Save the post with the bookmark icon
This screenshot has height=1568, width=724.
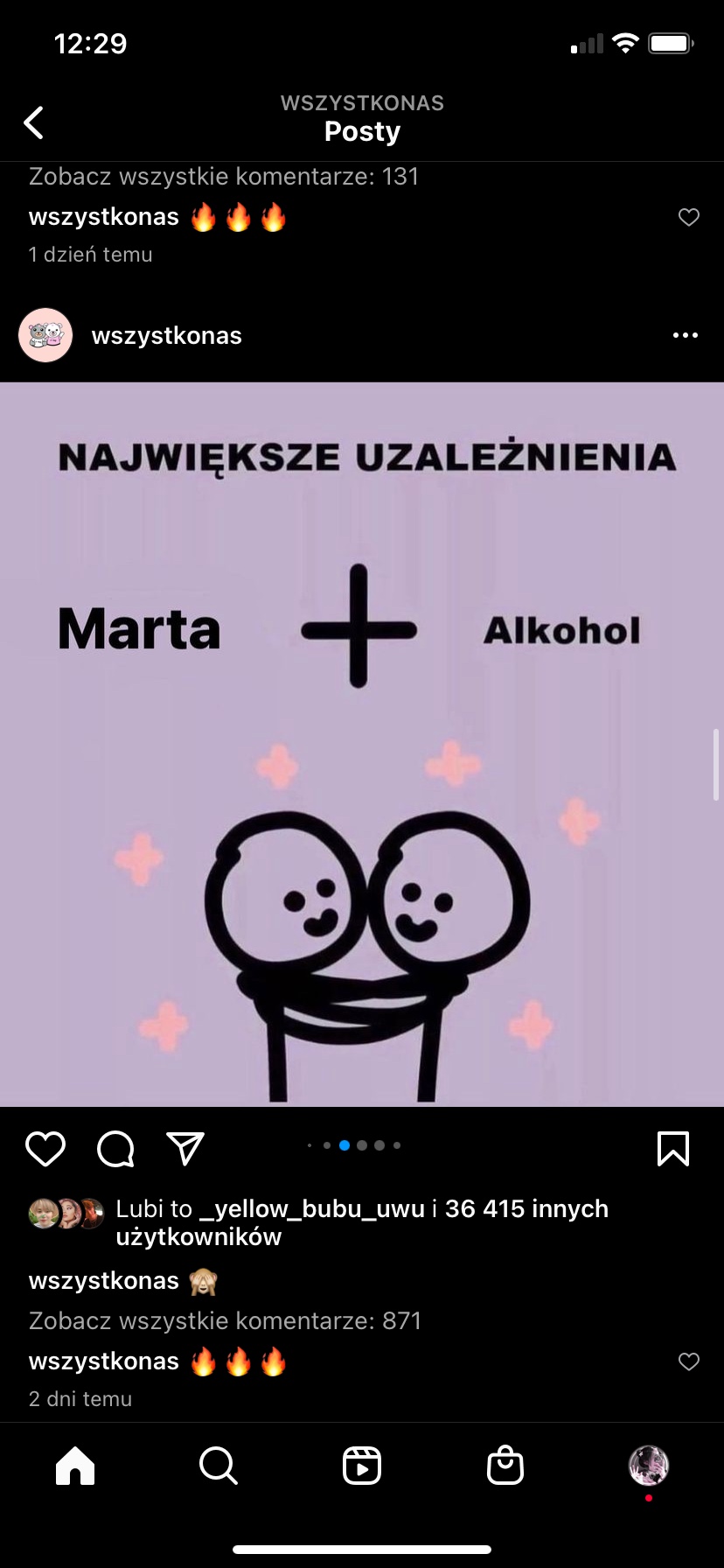[672, 1149]
